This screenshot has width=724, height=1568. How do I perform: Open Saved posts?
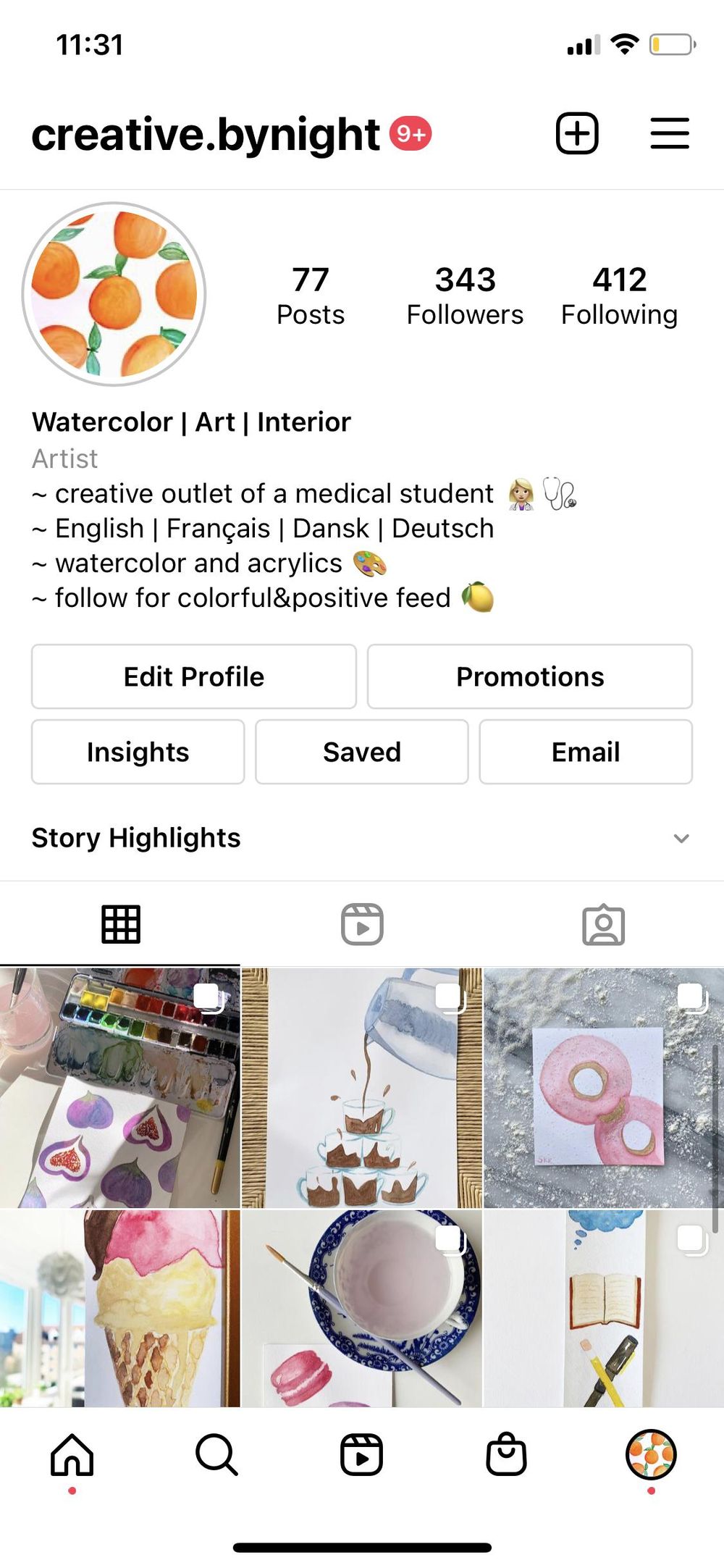362,752
